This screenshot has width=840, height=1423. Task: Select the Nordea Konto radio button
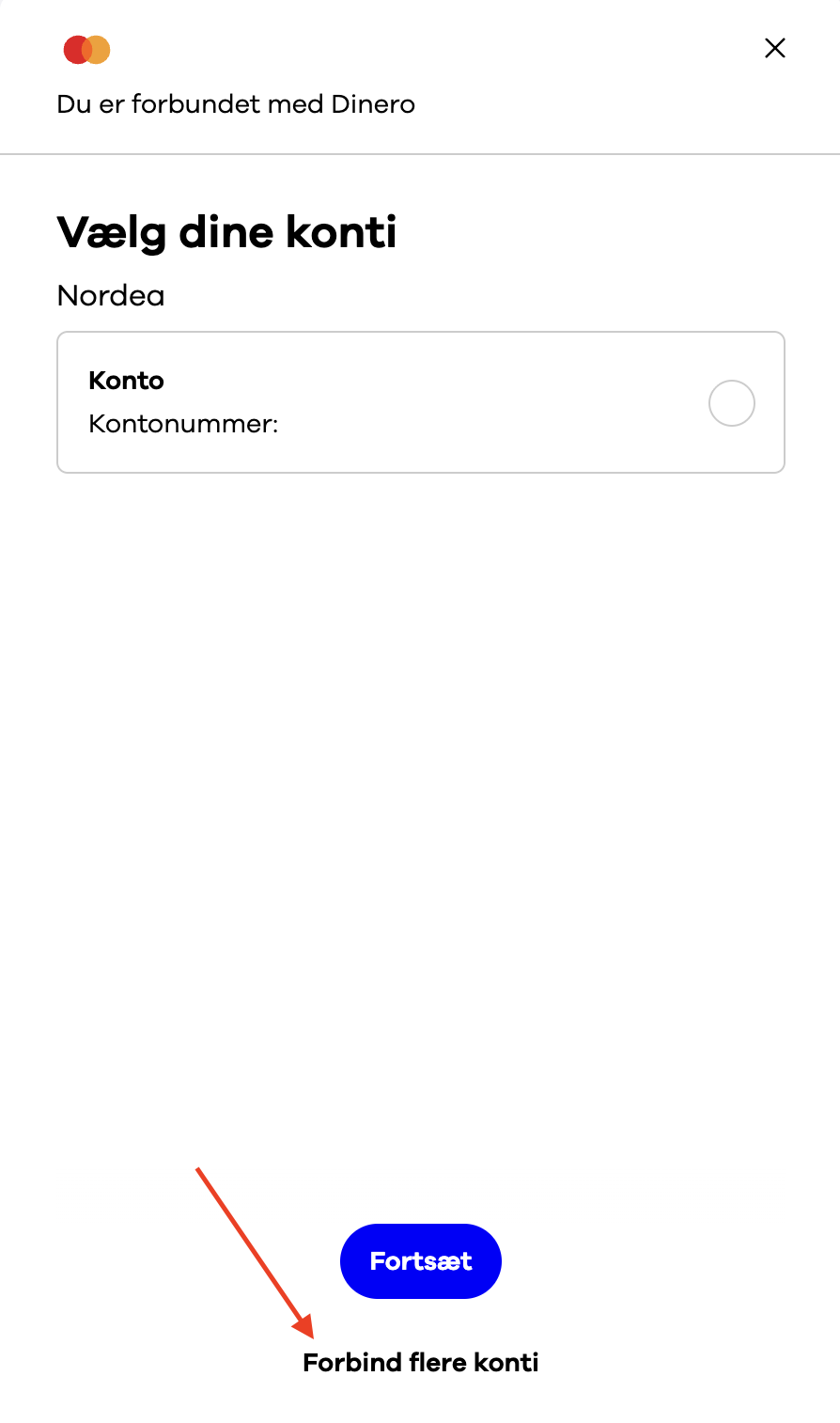pyautogui.click(x=731, y=403)
